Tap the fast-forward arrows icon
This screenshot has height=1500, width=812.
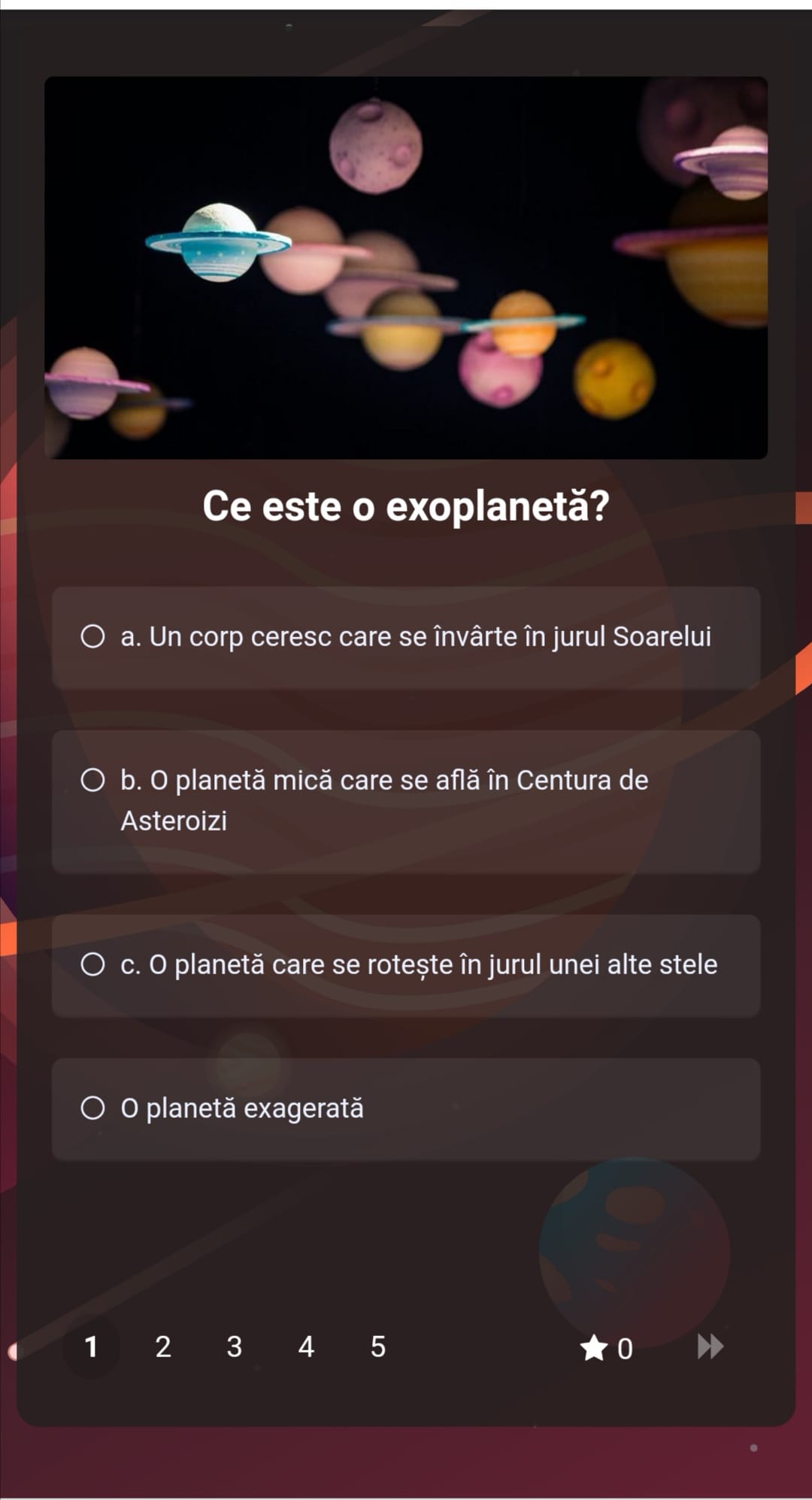click(710, 1347)
